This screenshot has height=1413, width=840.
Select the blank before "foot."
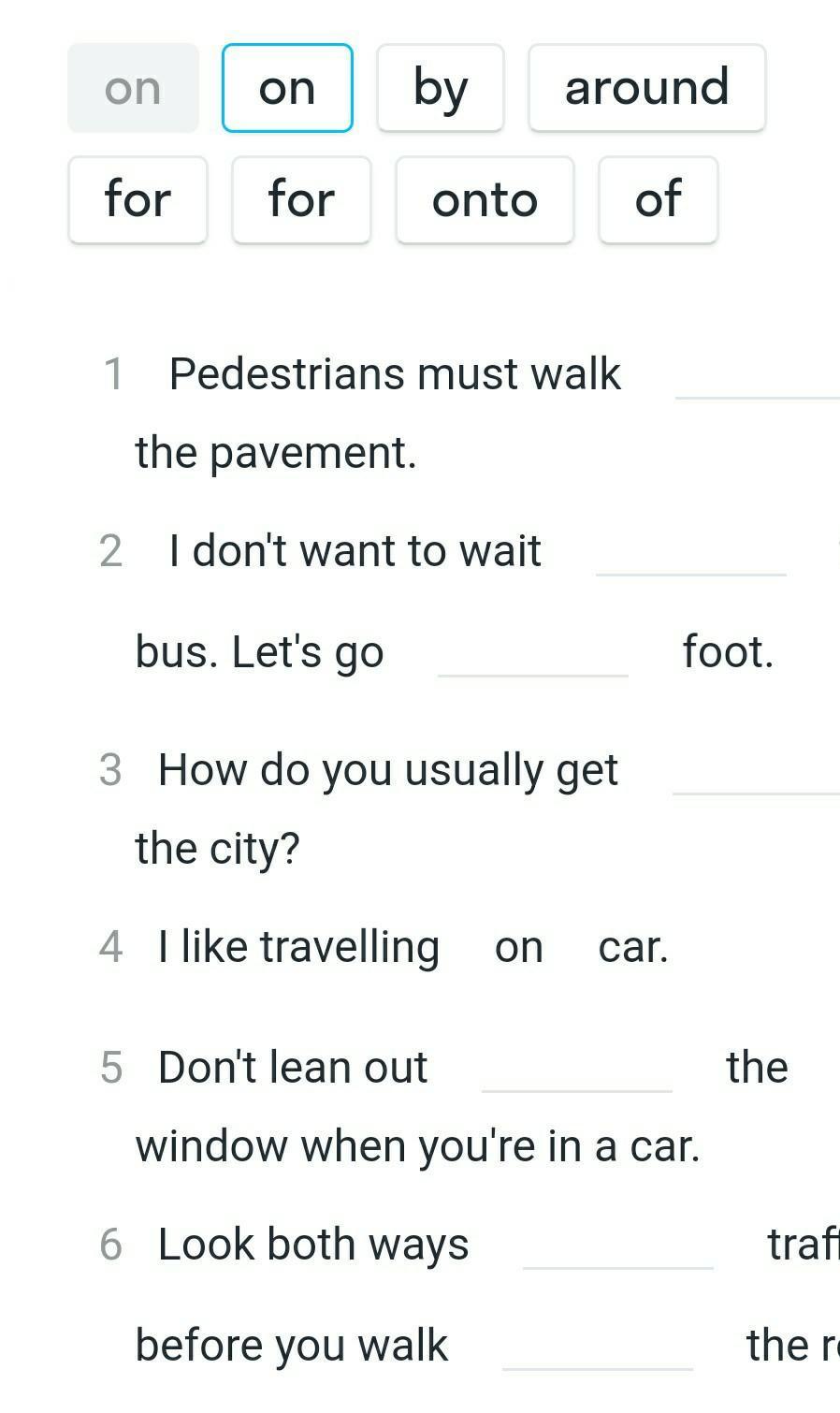pos(533,652)
